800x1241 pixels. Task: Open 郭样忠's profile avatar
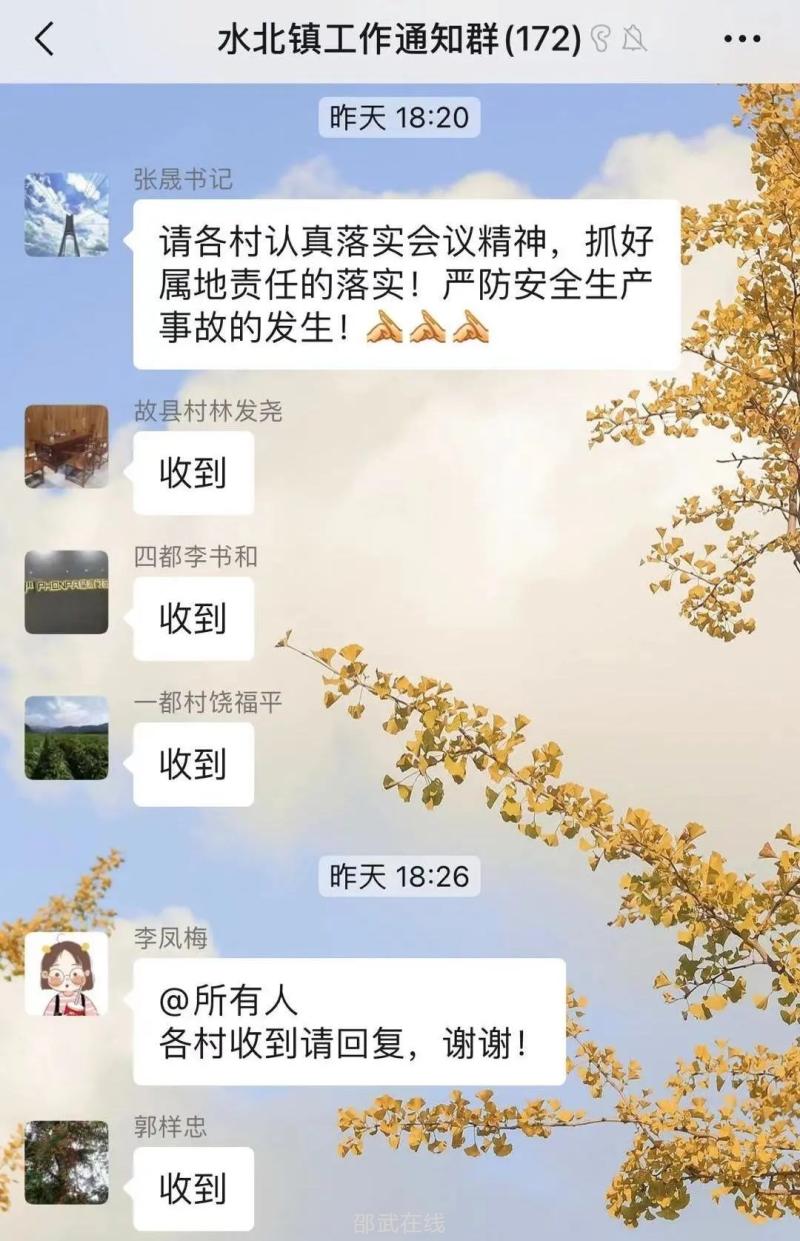tap(67, 1162)
